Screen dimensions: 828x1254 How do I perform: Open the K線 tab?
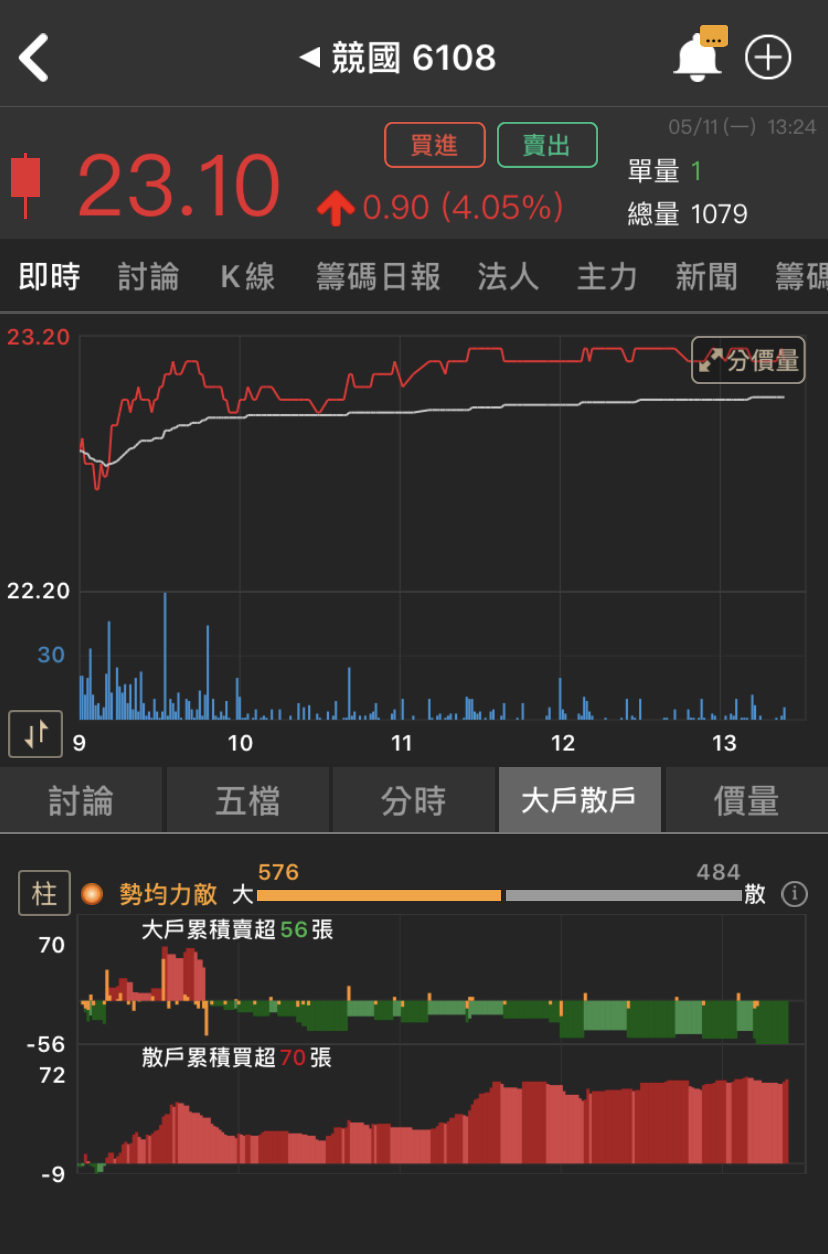pyautogui.click(x=247, y=277)
